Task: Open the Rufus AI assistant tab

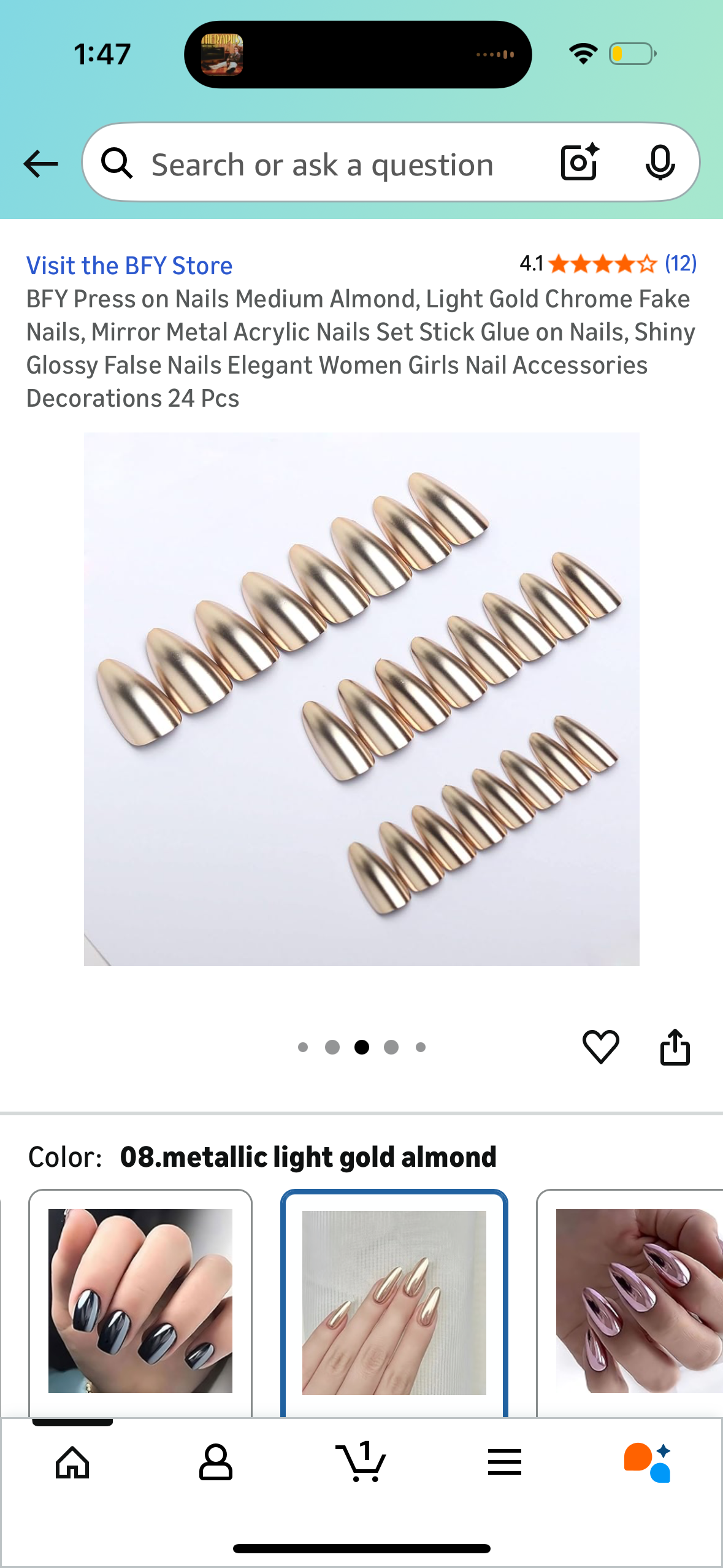Action: 648,1462
